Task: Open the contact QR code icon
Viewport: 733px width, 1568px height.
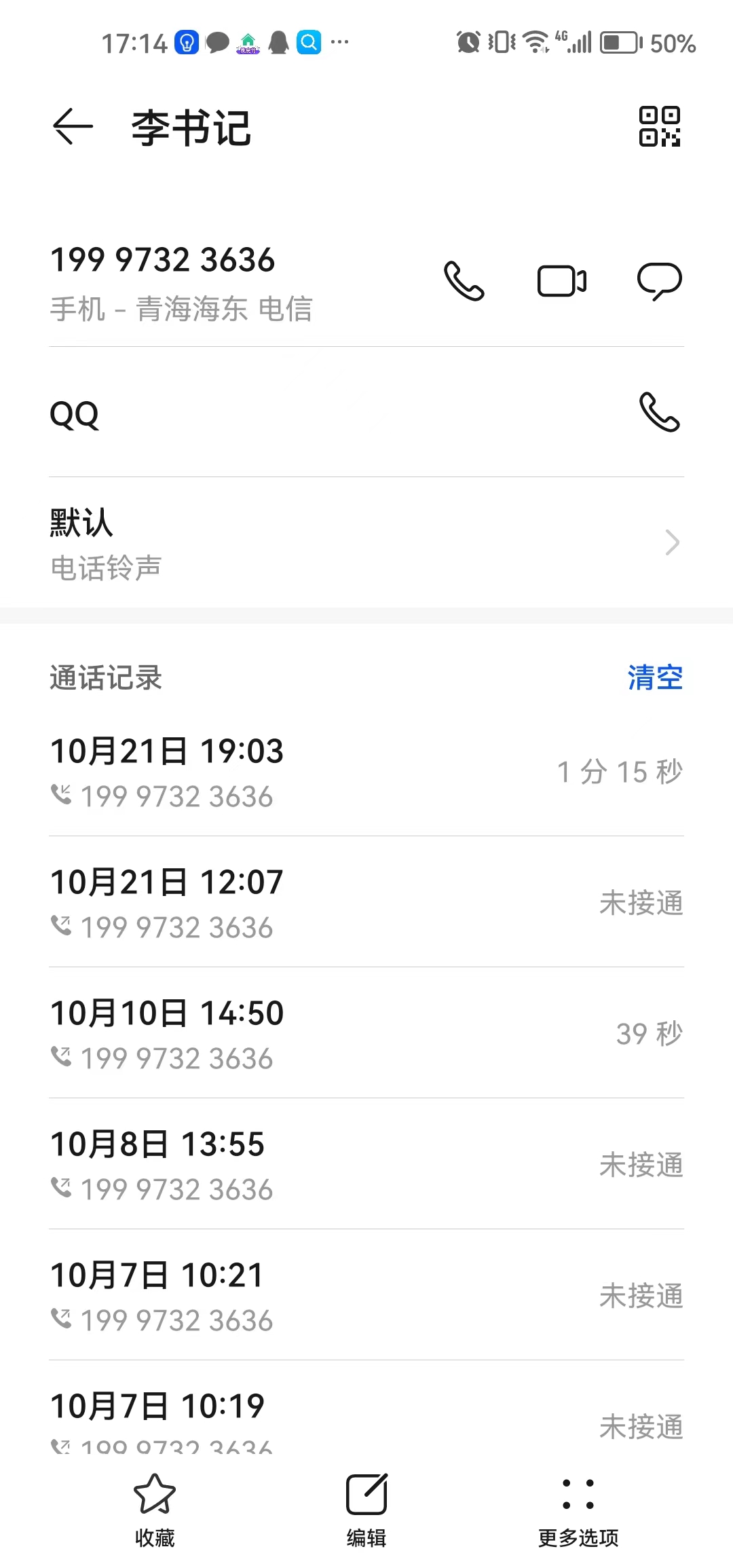Action: tap(659, 127)
